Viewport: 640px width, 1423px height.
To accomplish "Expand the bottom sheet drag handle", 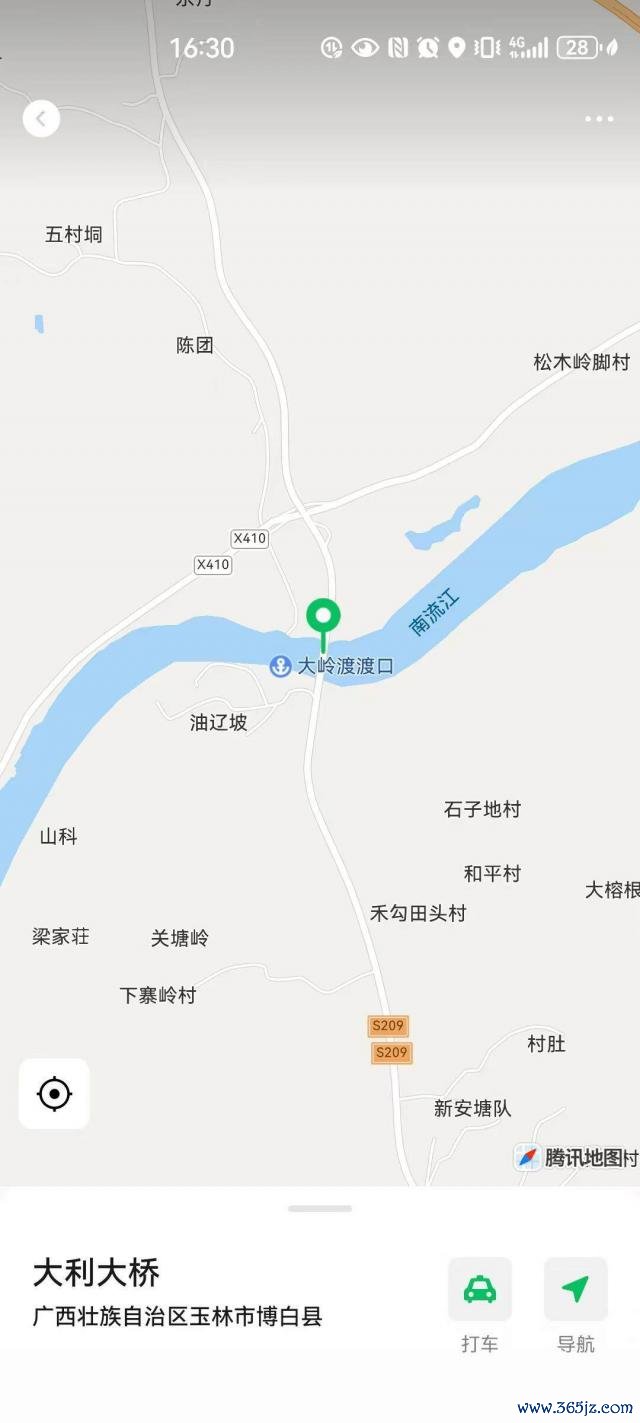I will pyautogui.click(x=320, y=1208).
